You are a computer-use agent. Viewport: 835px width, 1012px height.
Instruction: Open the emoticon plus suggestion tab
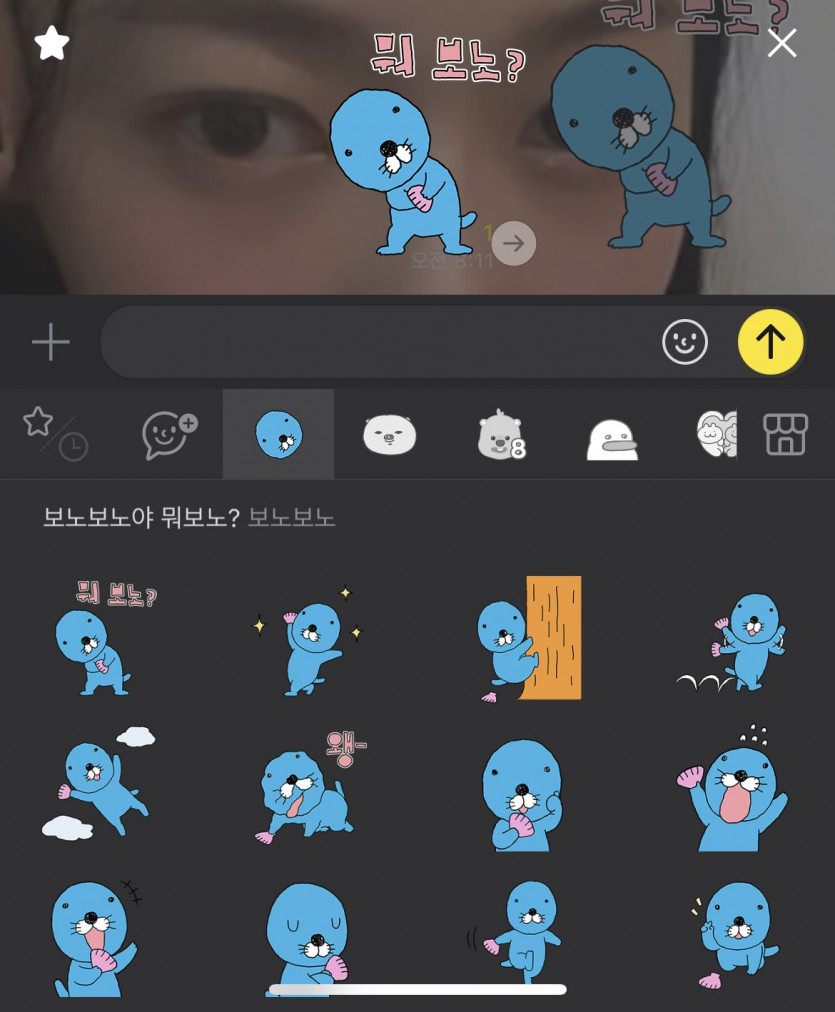click(169, 434)
